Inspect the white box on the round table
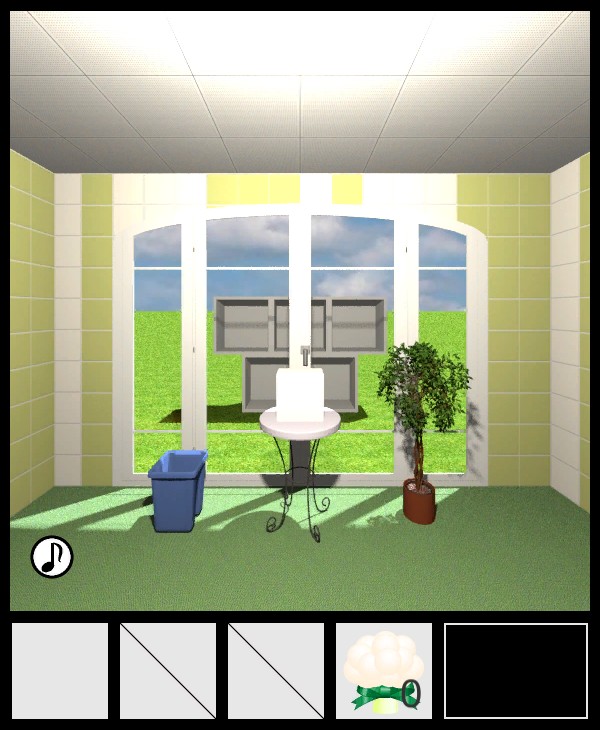The width and height of the screenshot is (600, 730). pos(299,394)
